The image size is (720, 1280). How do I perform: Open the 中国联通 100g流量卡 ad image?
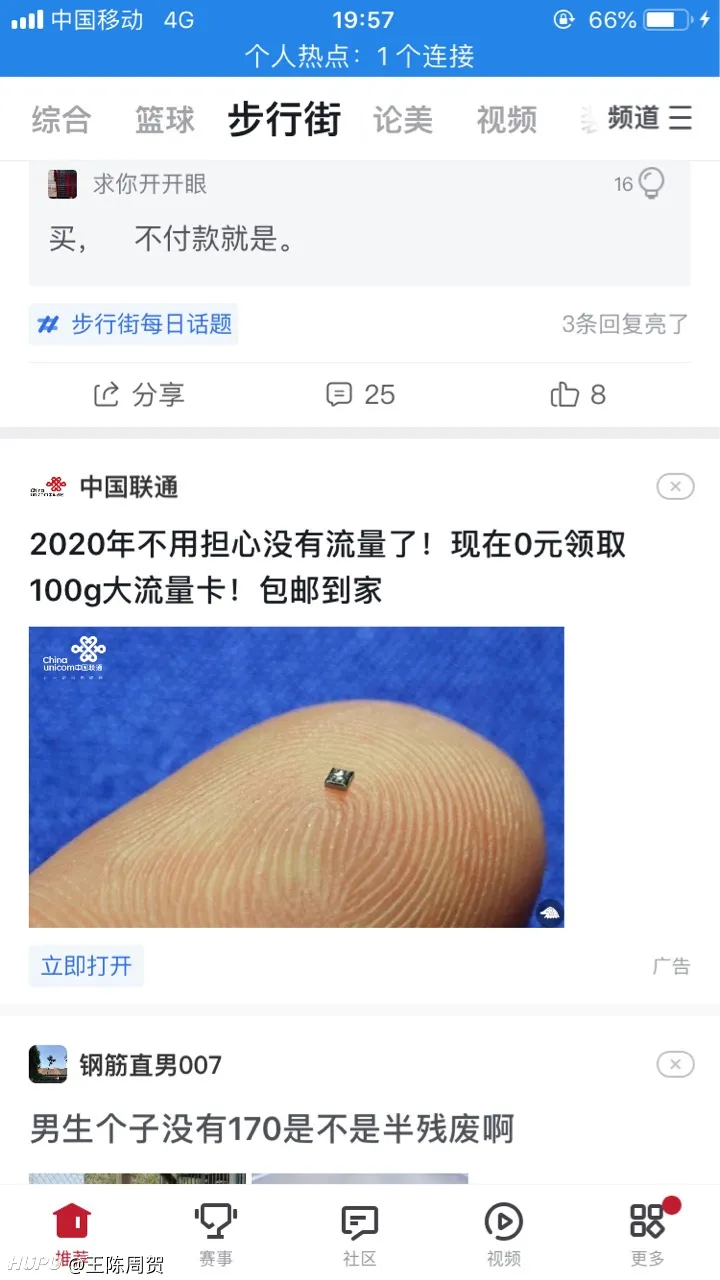click(x=296, y=777)
